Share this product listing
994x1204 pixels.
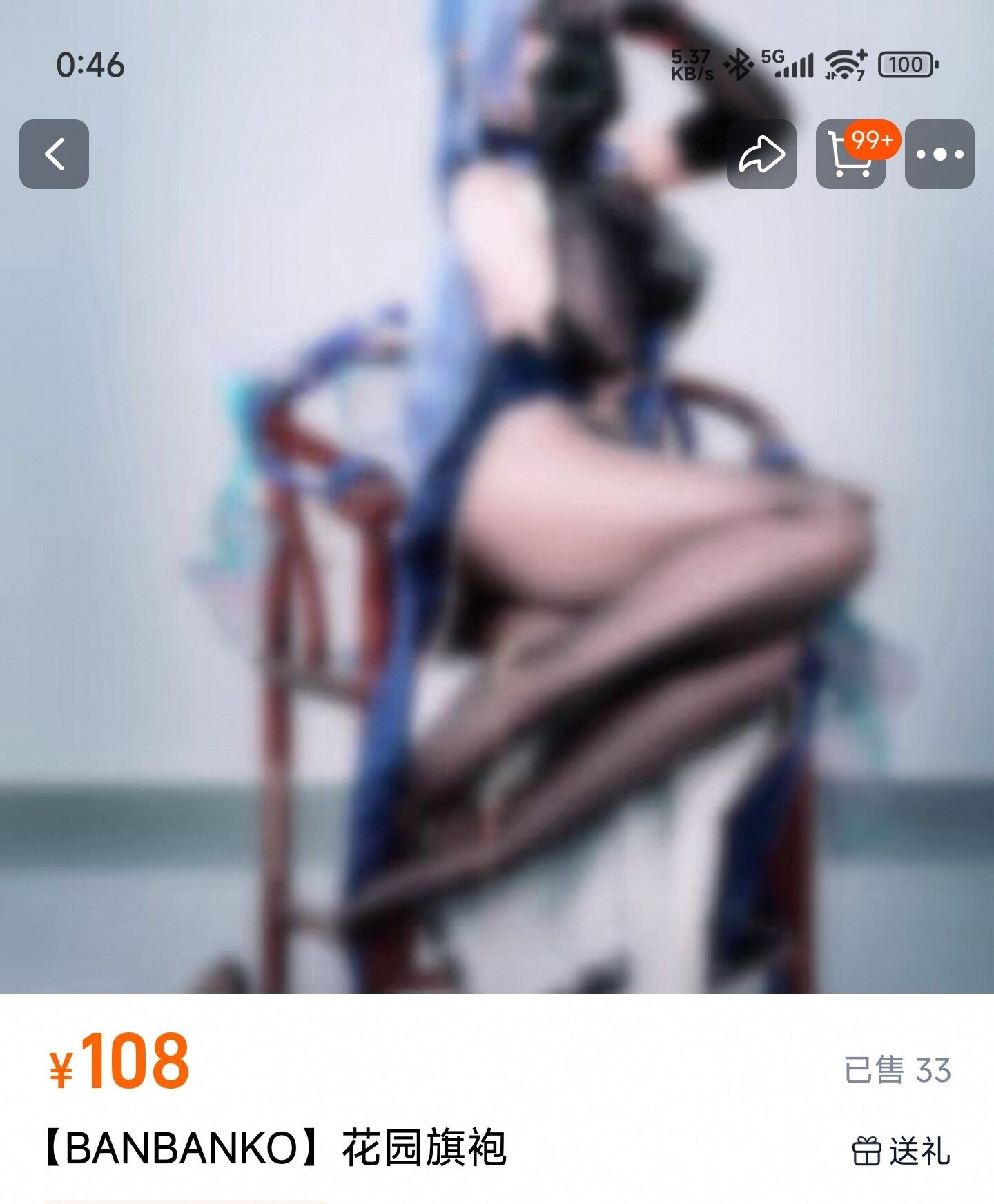coord(761,154)
